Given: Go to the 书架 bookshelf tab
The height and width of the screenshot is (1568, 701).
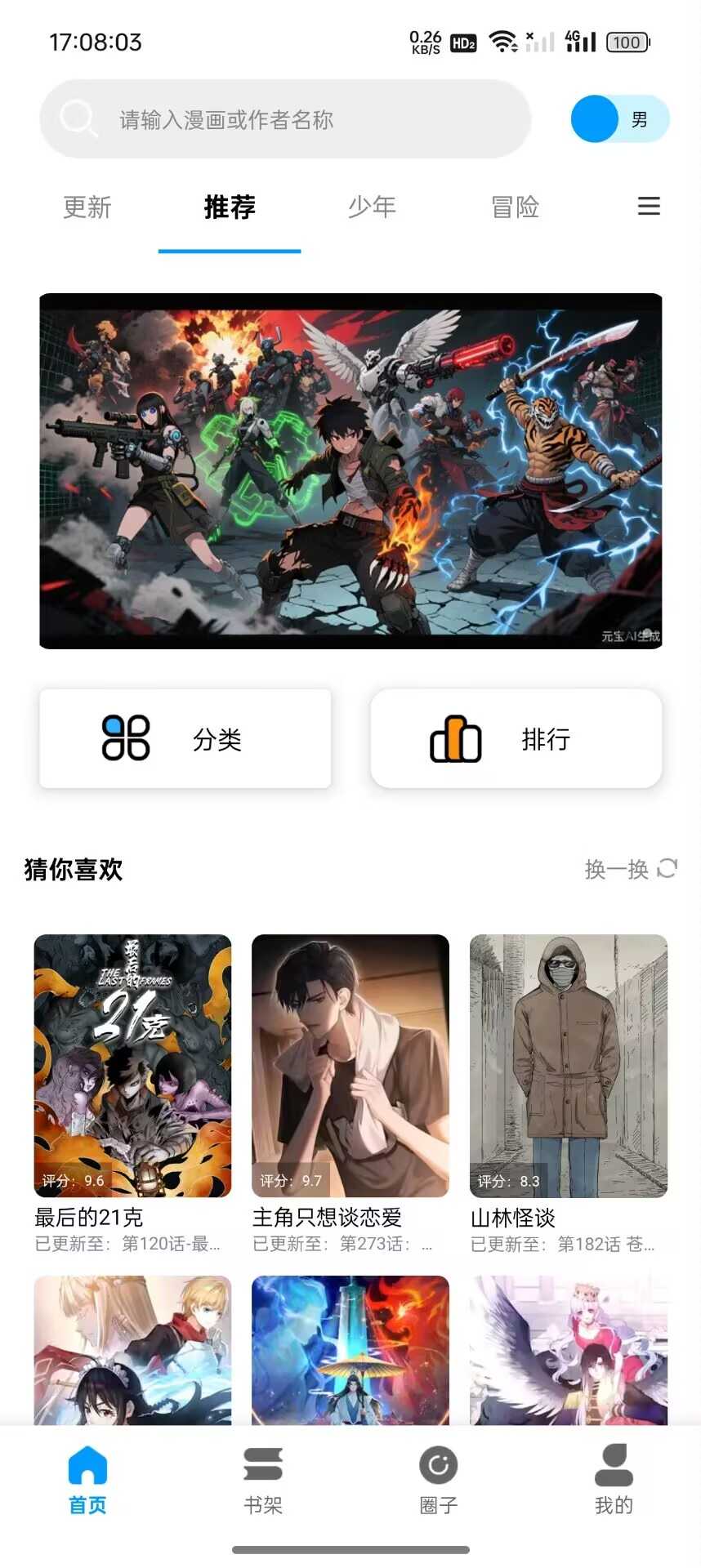Looking at the screenshot, I should coord(263,1480).
